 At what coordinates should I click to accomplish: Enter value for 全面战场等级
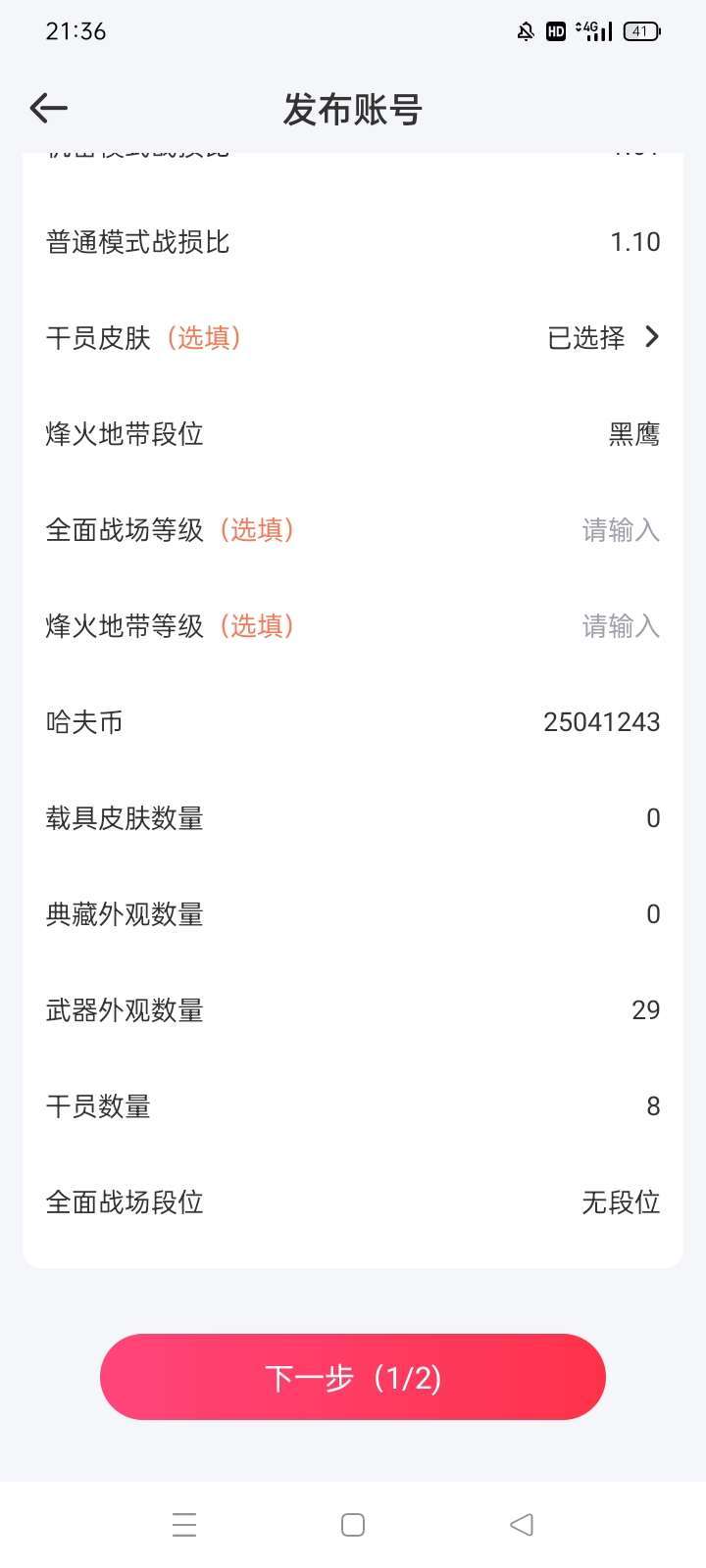(620, 530)
